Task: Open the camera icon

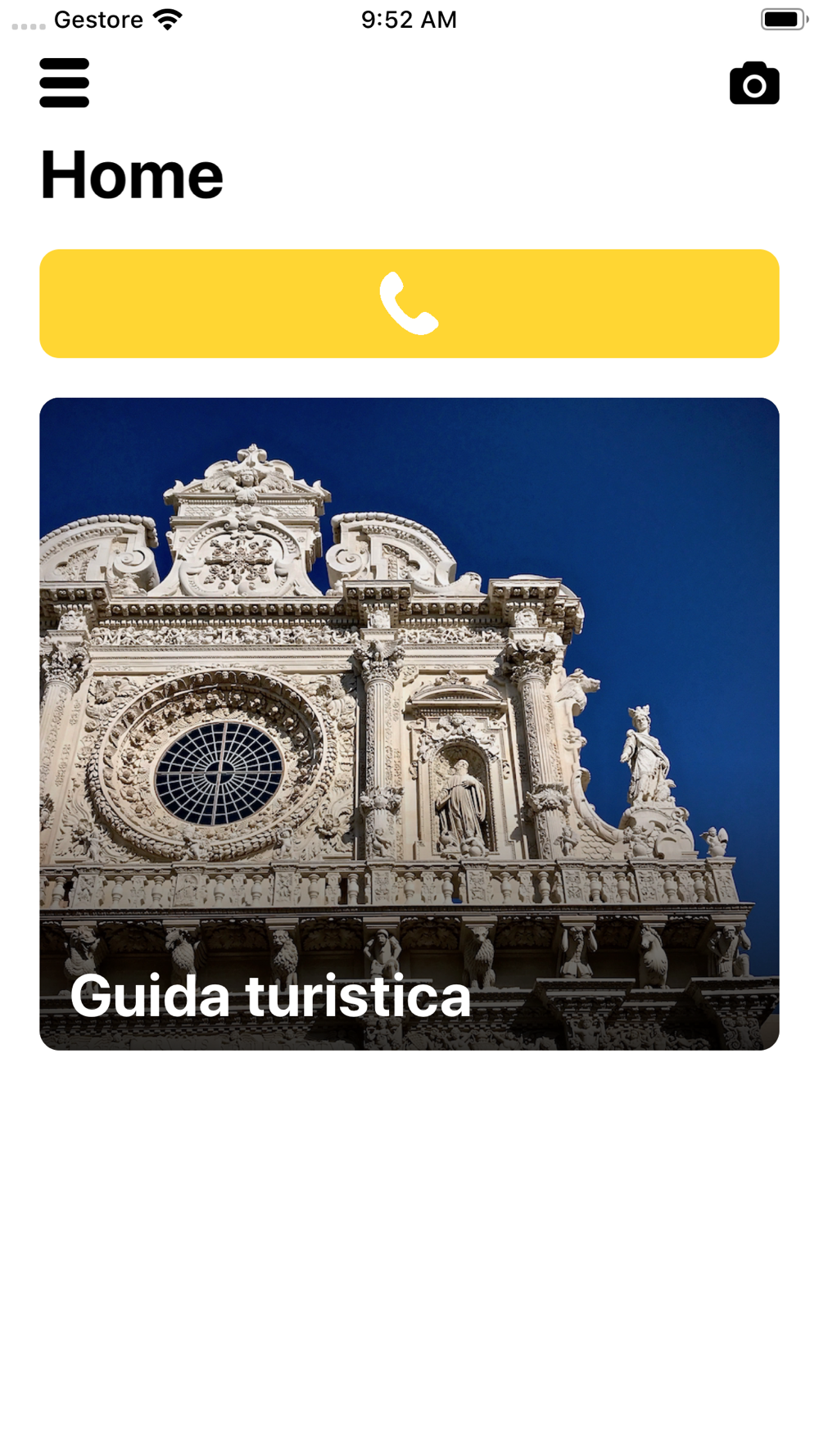Action: [754, 83]
